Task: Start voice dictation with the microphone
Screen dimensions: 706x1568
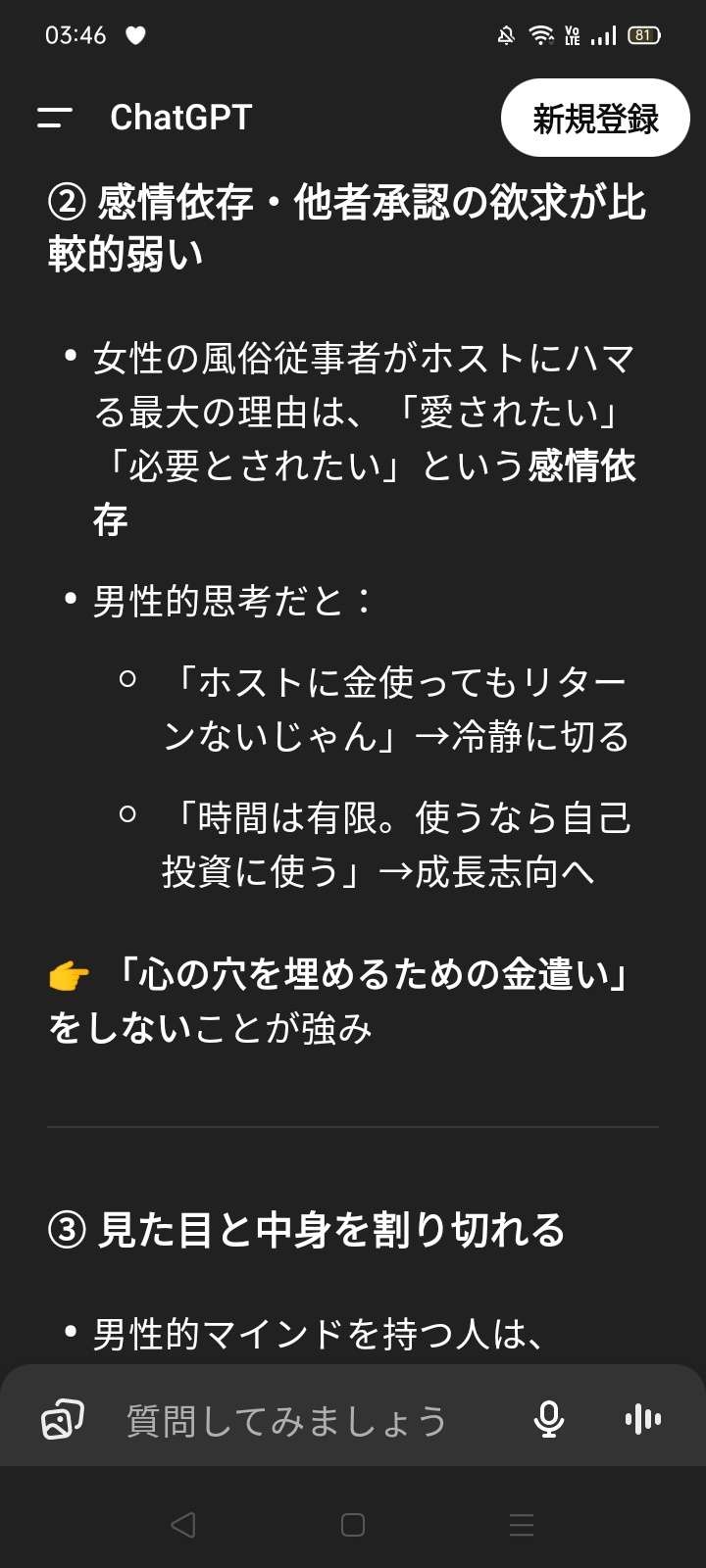Action: [x=549, y=1419]
